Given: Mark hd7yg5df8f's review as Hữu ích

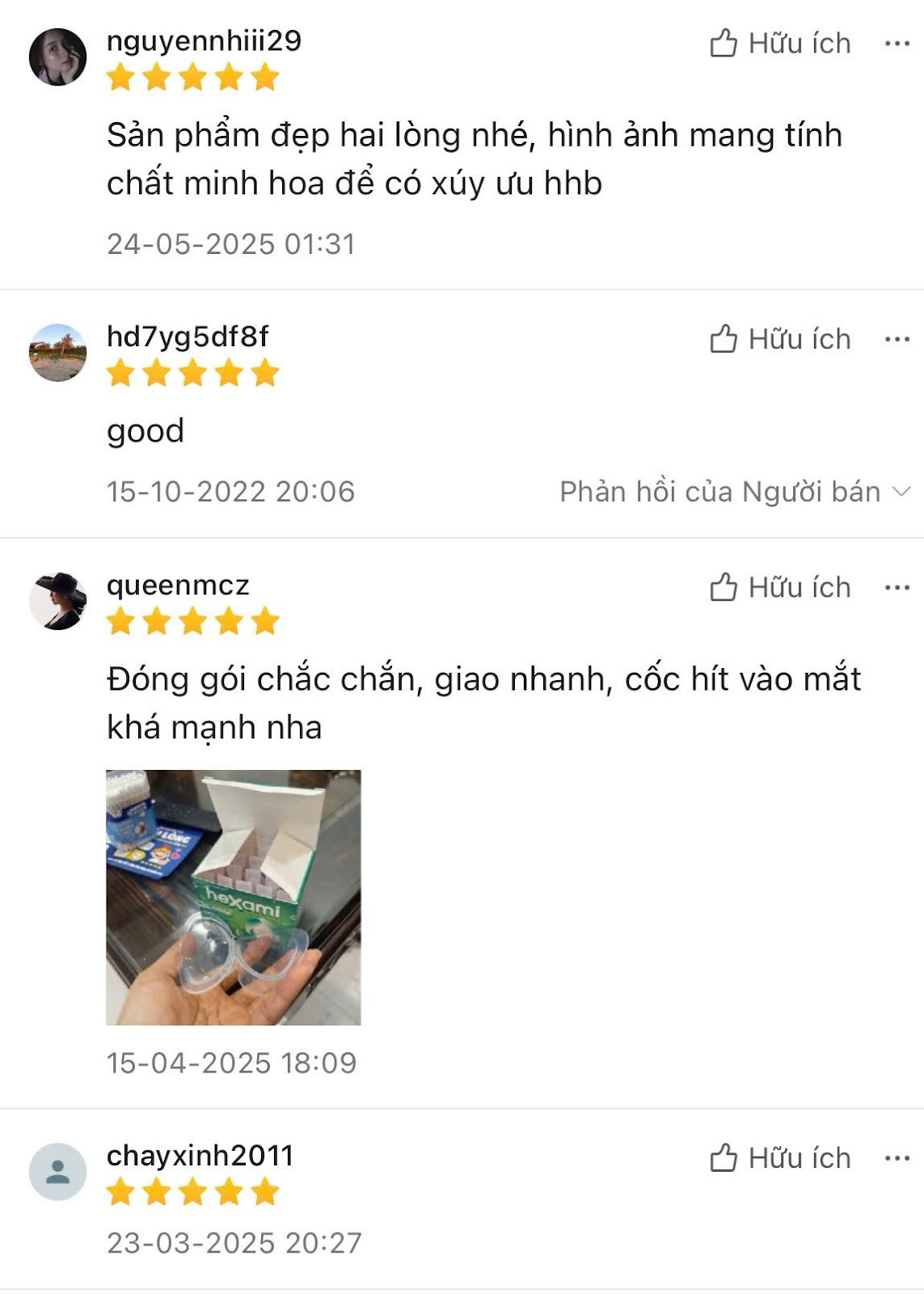Looking at the screenshot, I should (x=779, y=340).
